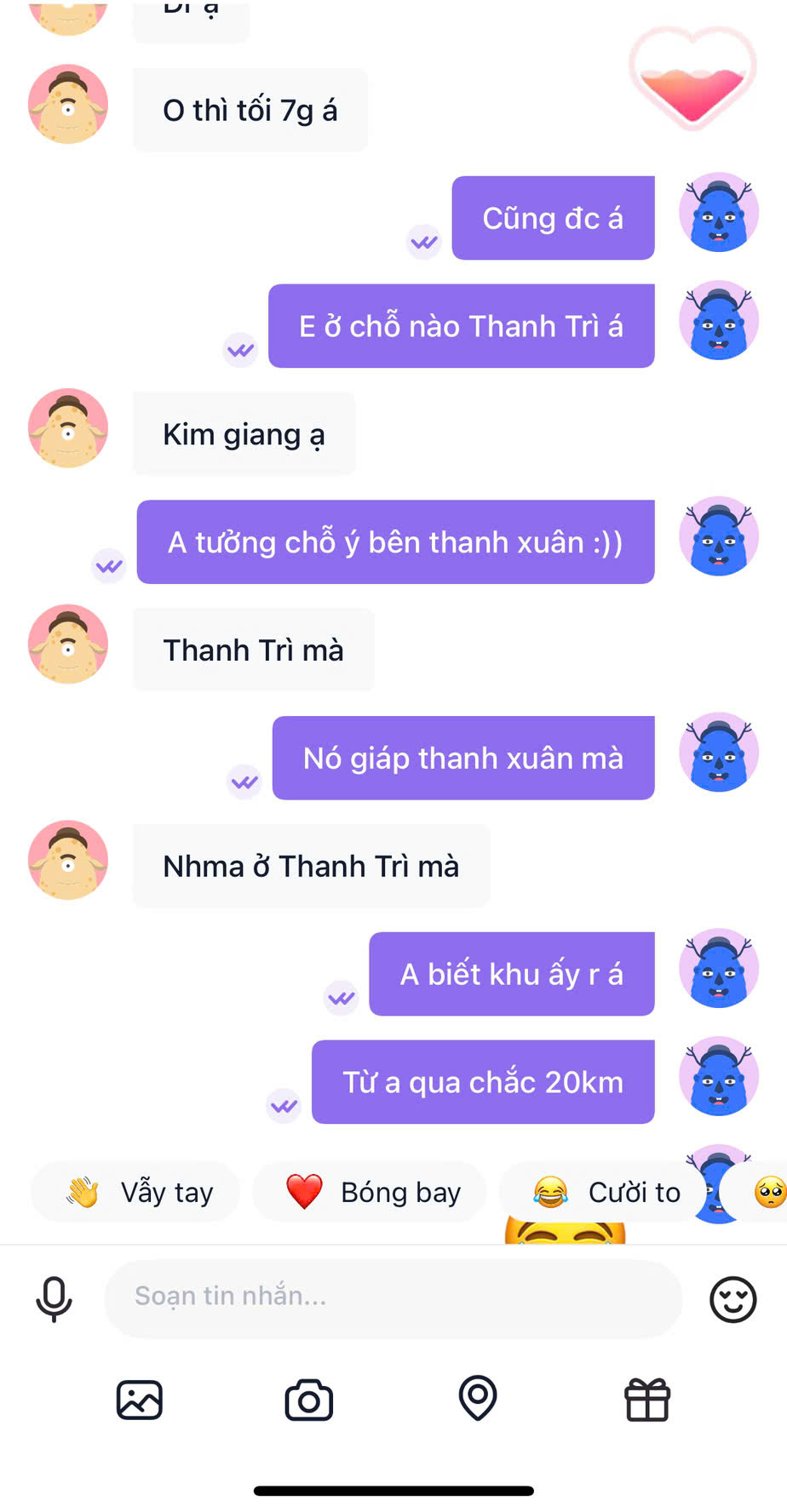Open the emoji sticker picker
This screenshot has height=1512, width=787.
point(732,1299)
